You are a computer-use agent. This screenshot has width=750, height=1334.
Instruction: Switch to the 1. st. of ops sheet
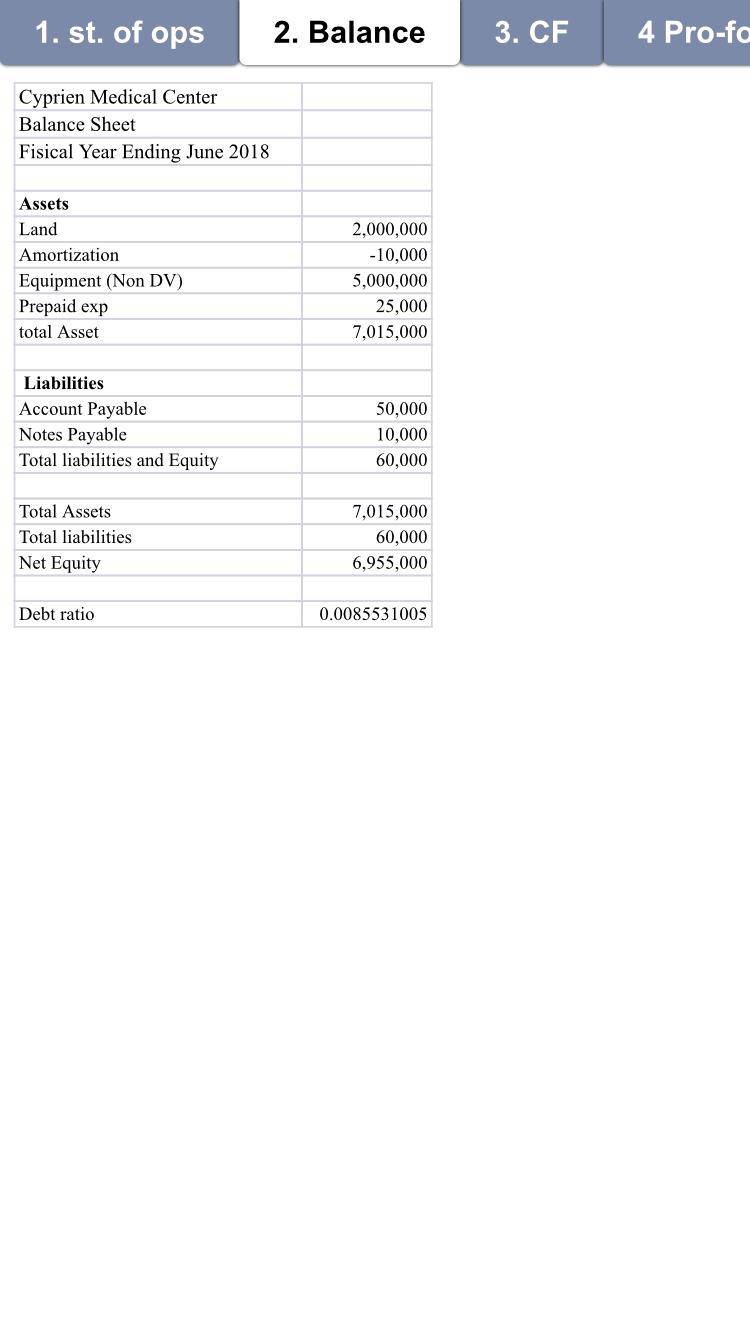point(119,32)
